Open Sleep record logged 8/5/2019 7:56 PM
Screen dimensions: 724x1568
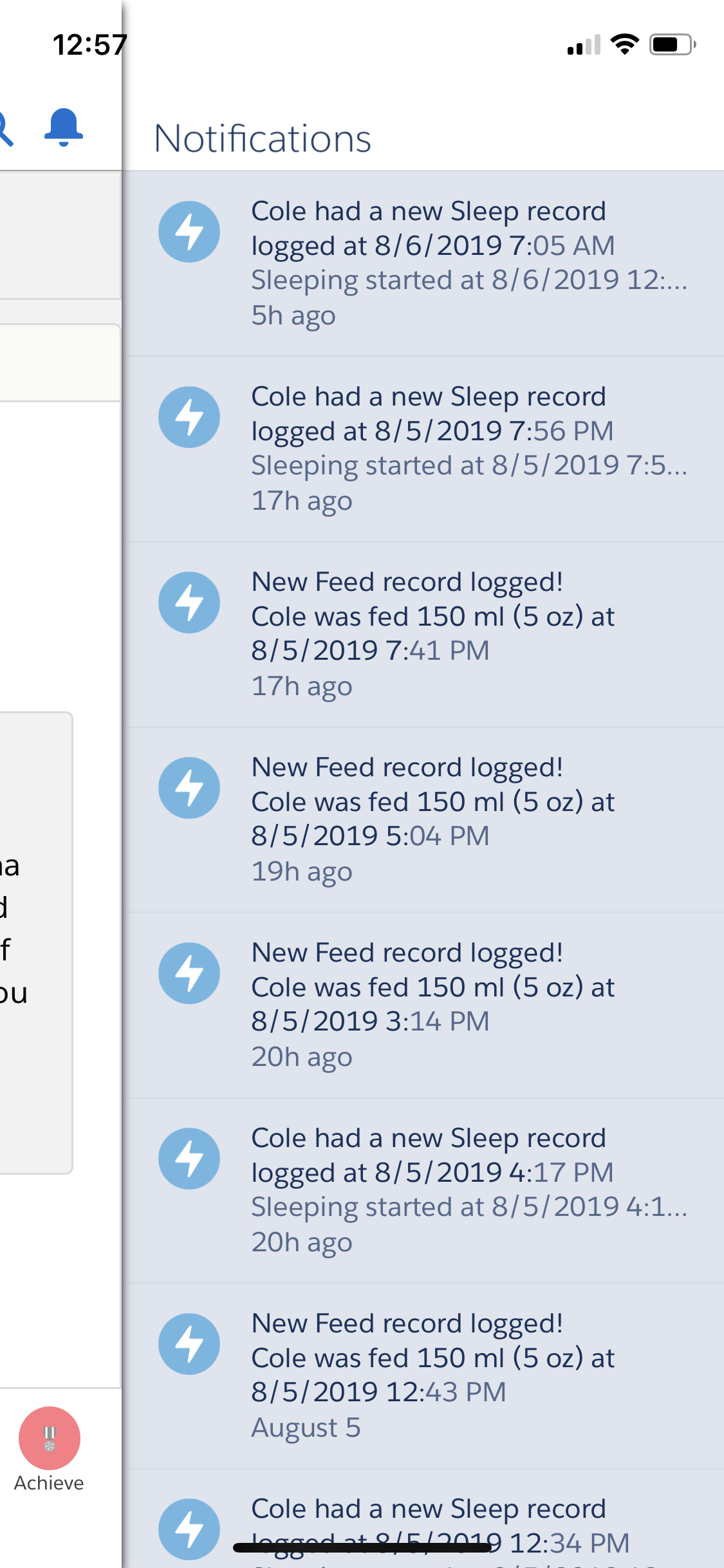[x=423, y=449]
